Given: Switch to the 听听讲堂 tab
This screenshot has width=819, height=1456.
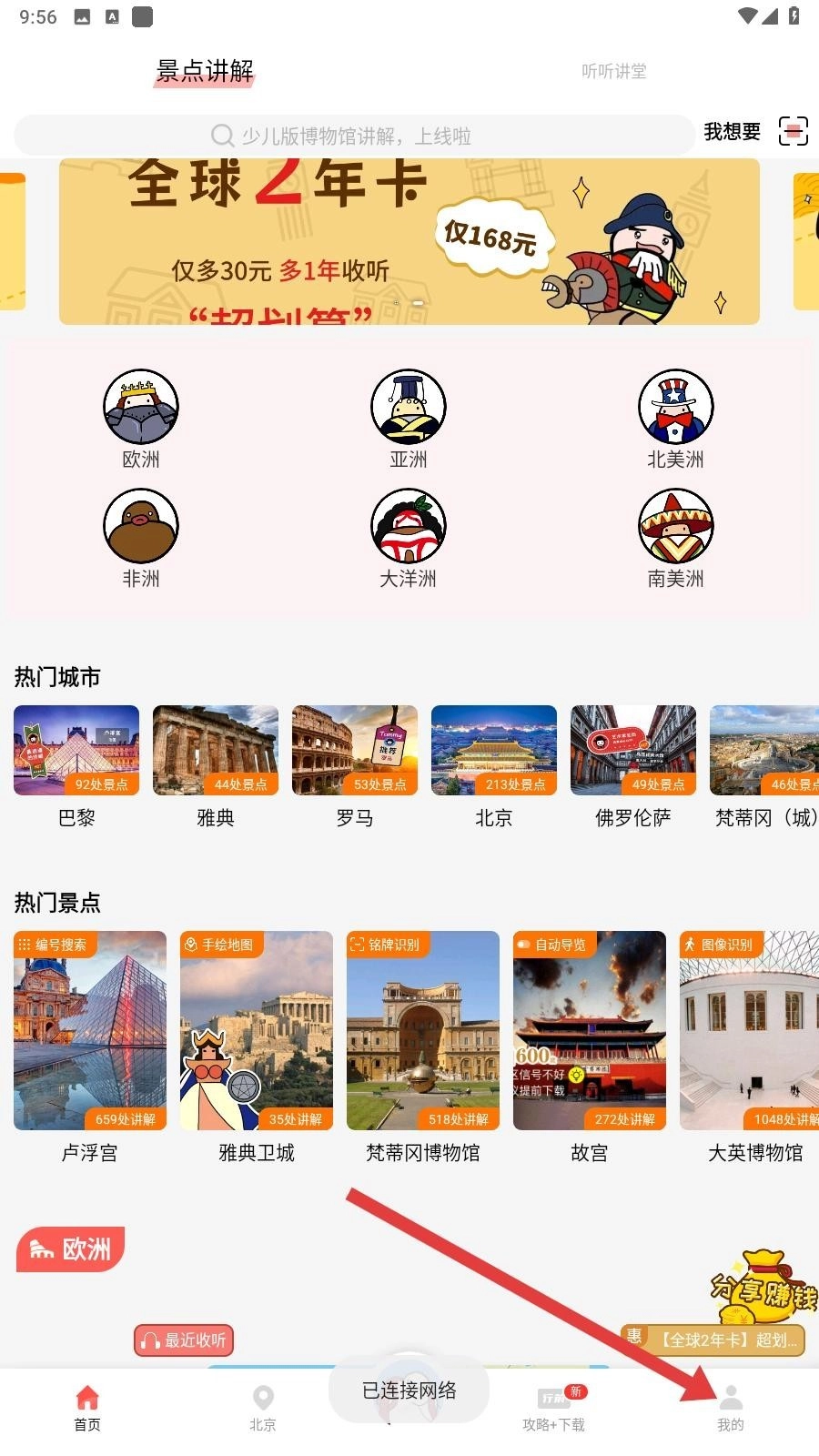Looking at the screenshot, I should (x=614, y=71).
